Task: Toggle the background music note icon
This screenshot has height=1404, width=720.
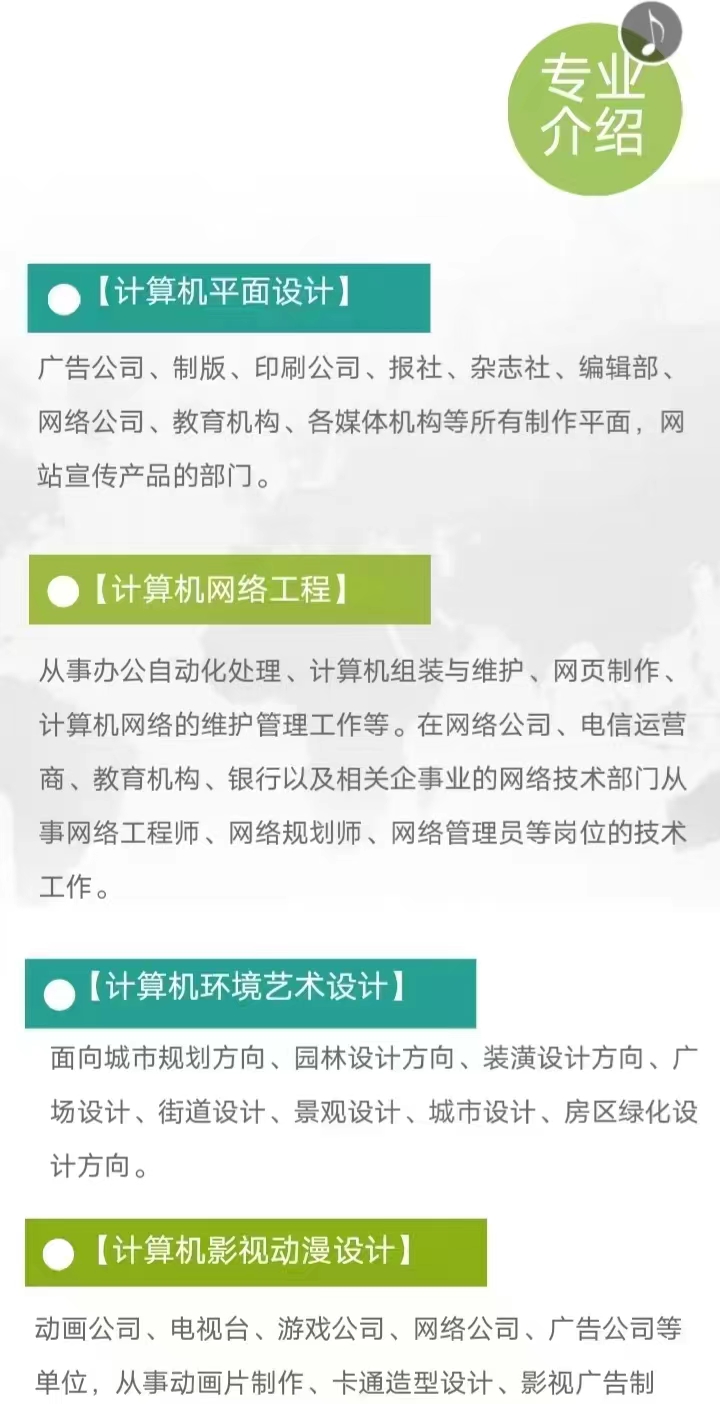Action: [651, 32]
